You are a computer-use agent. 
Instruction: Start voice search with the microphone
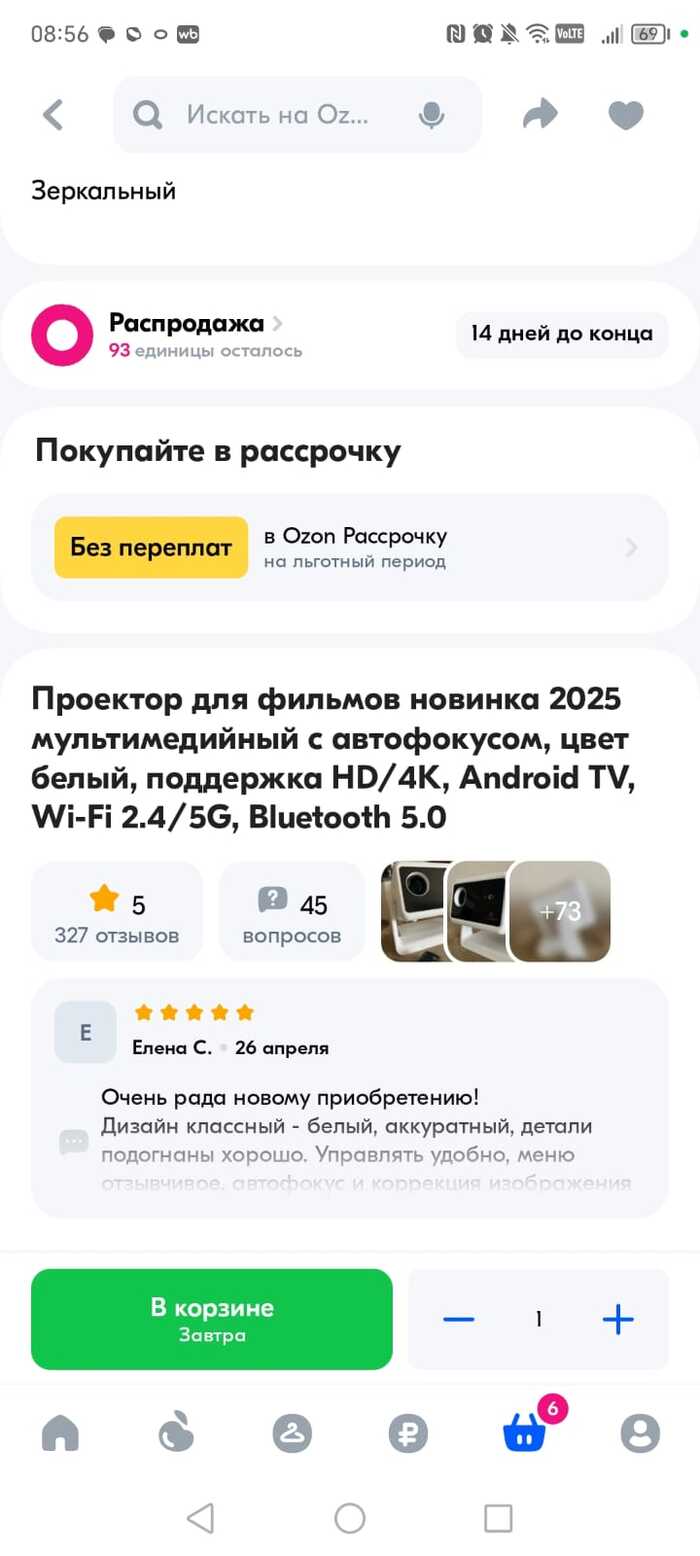[x=431, y=116]
